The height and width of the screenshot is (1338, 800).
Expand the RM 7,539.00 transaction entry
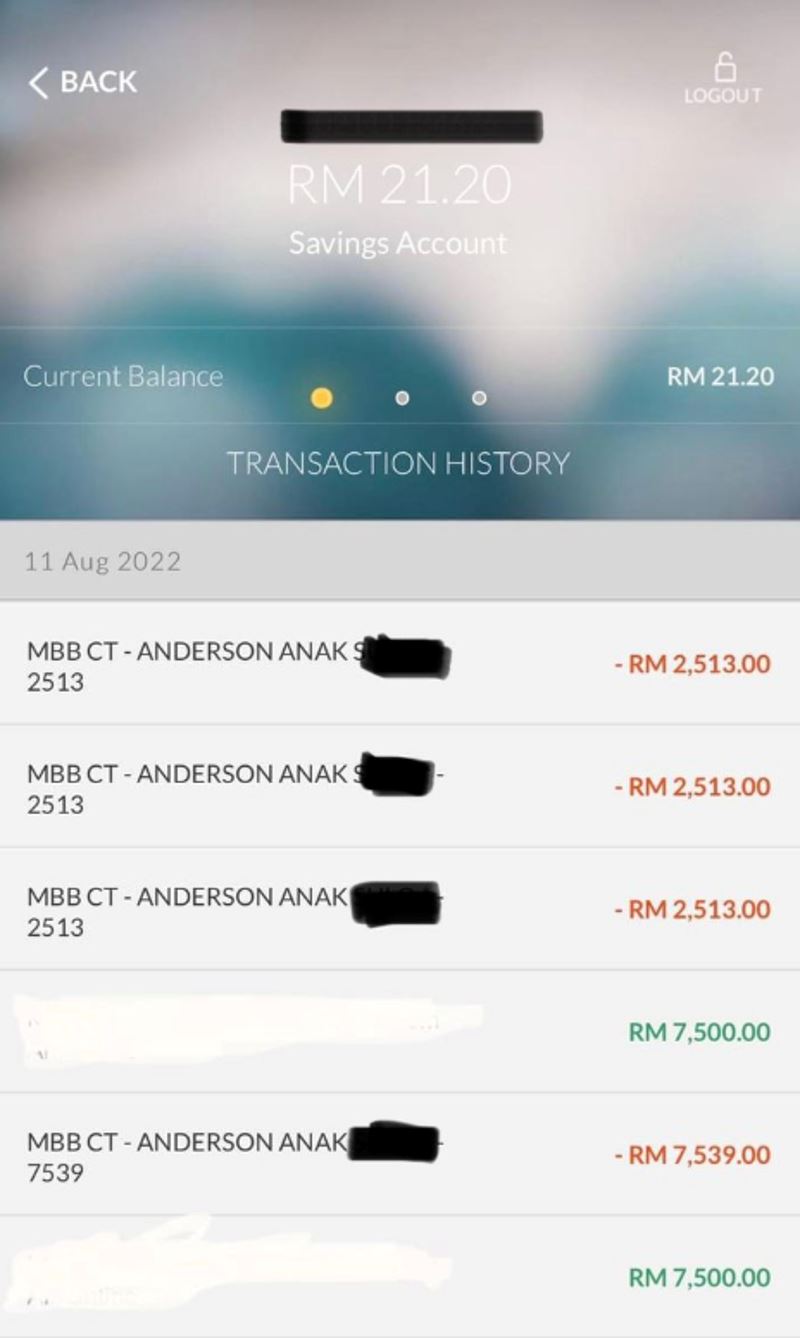400,1153
